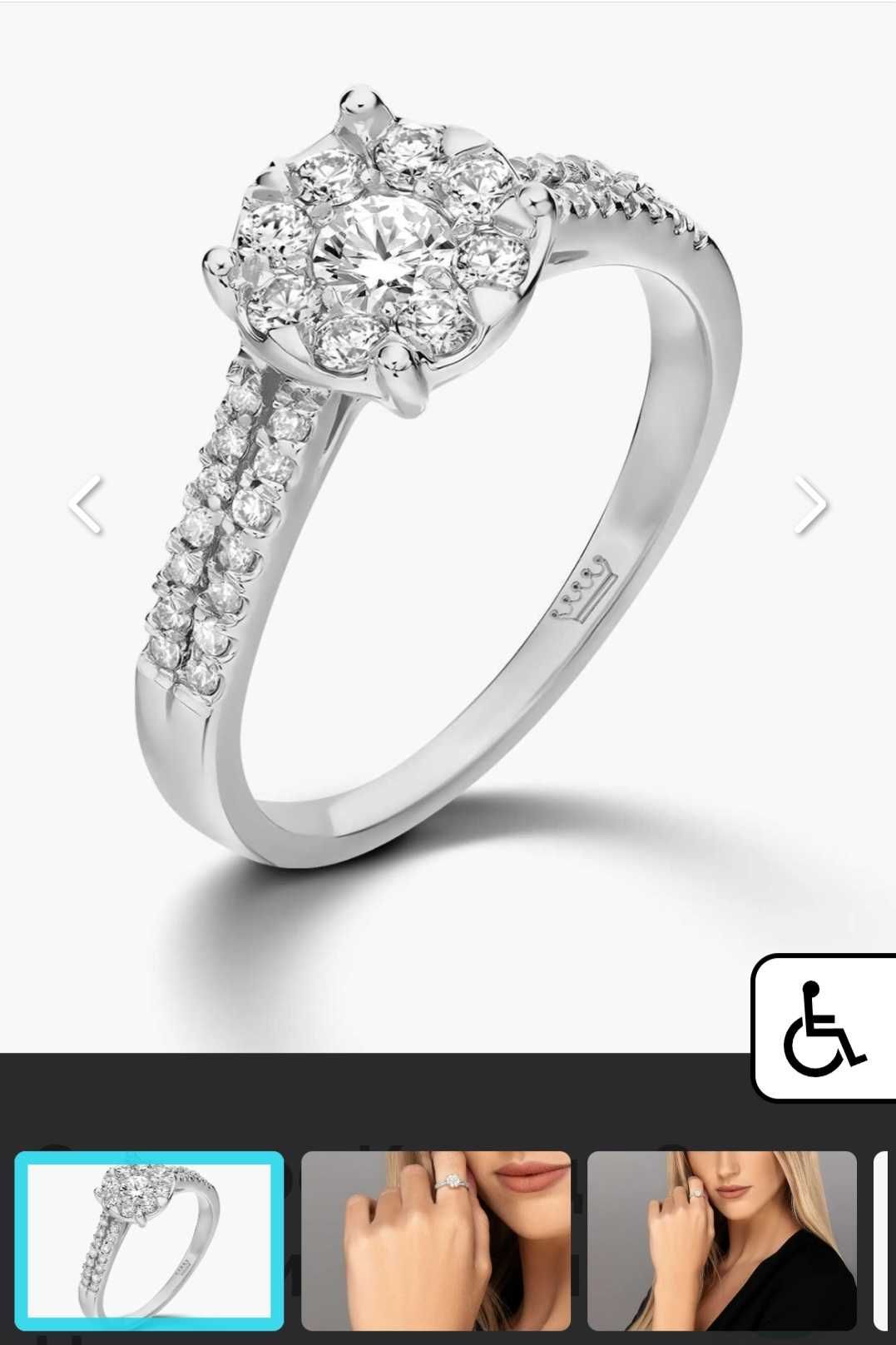
Task: Select the ring-only thumbnail
Action: pos(150,1240)
